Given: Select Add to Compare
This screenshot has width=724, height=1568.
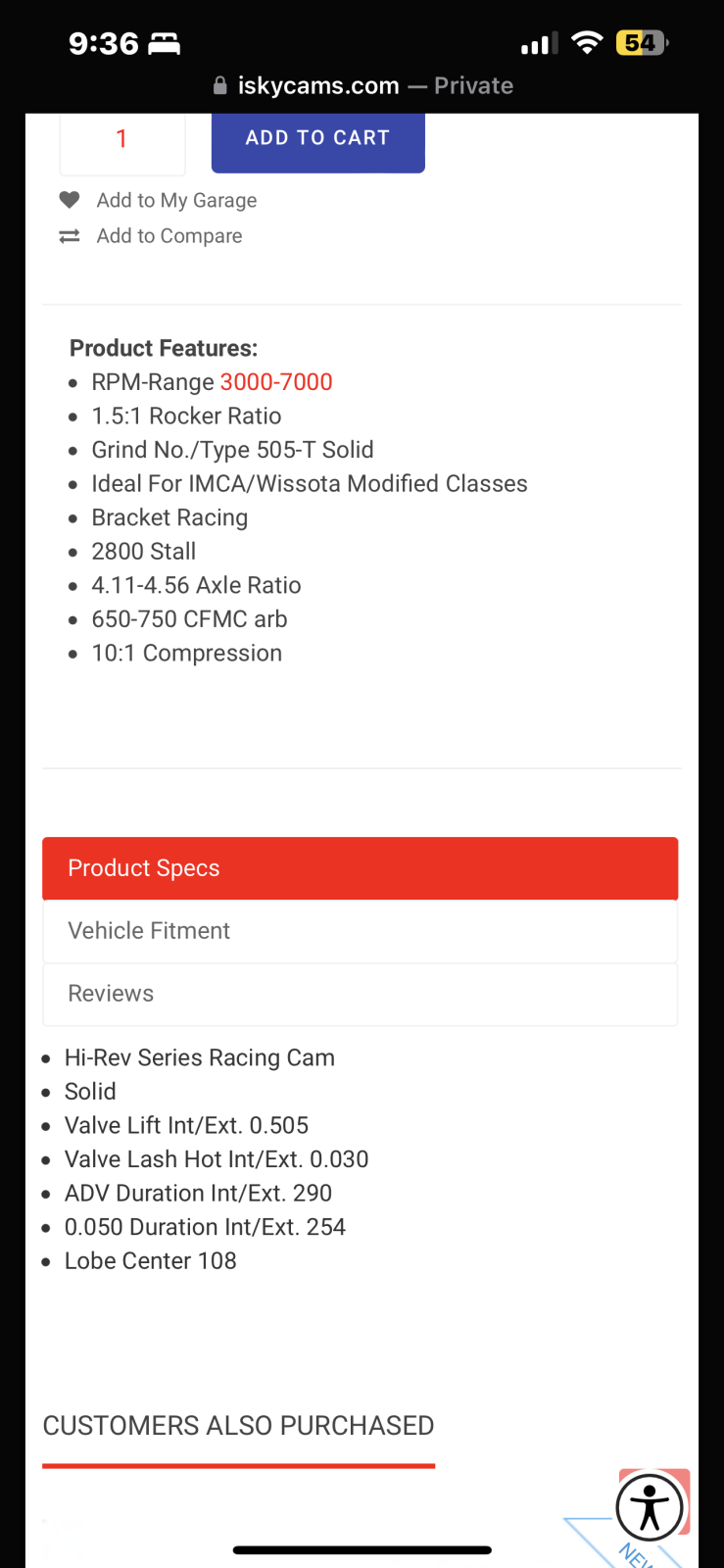Looking at the screenshot, I should pos(150,236).
